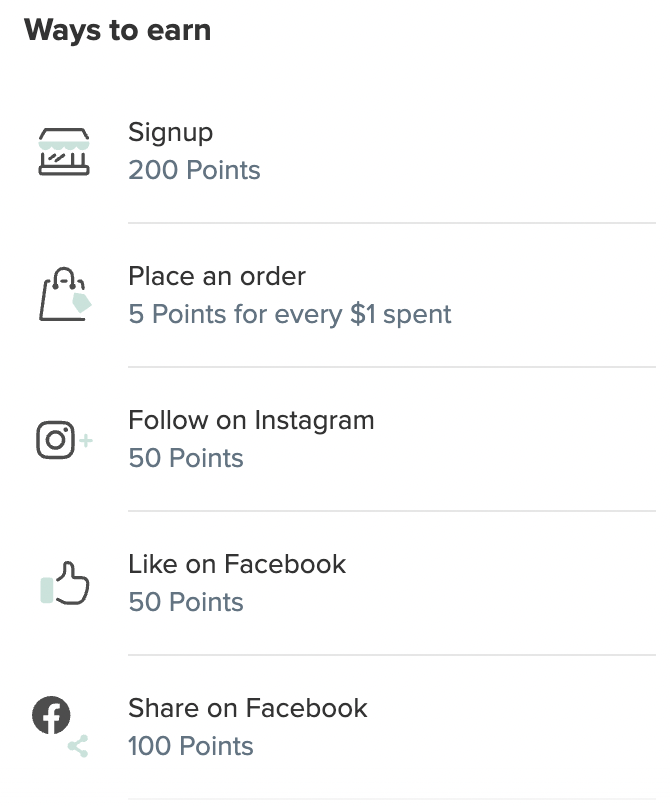Select the Place an order reward

coord(289,295)
